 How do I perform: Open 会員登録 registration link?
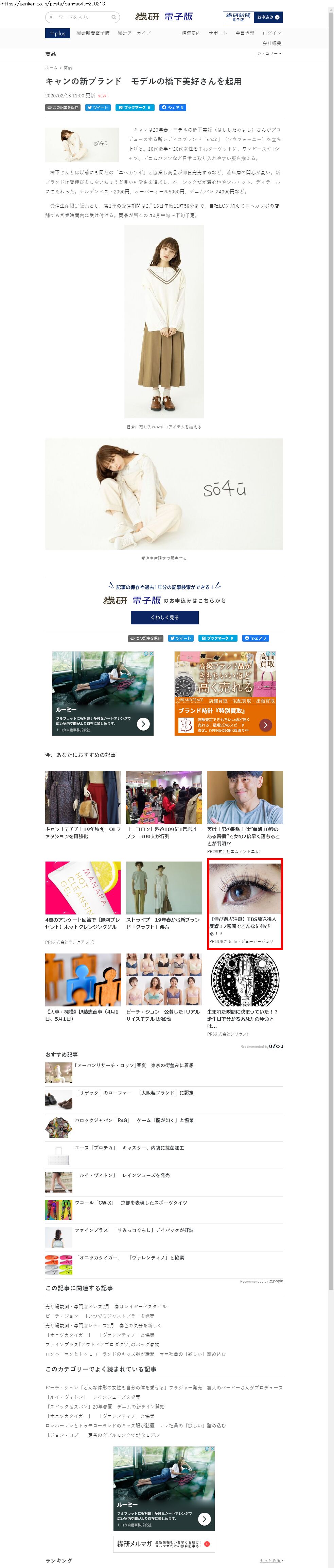244,33
